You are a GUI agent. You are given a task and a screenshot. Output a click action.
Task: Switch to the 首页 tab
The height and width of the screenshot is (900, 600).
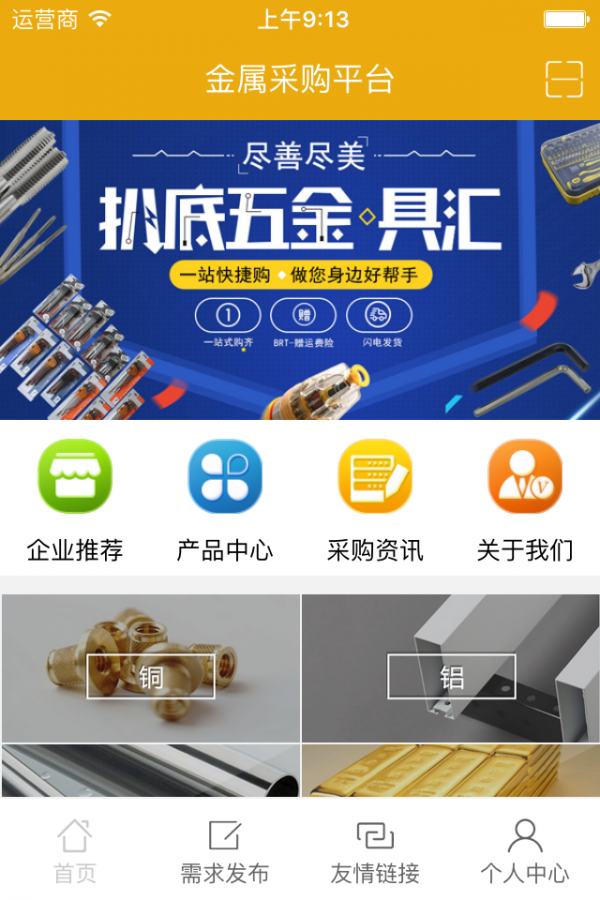75,851
